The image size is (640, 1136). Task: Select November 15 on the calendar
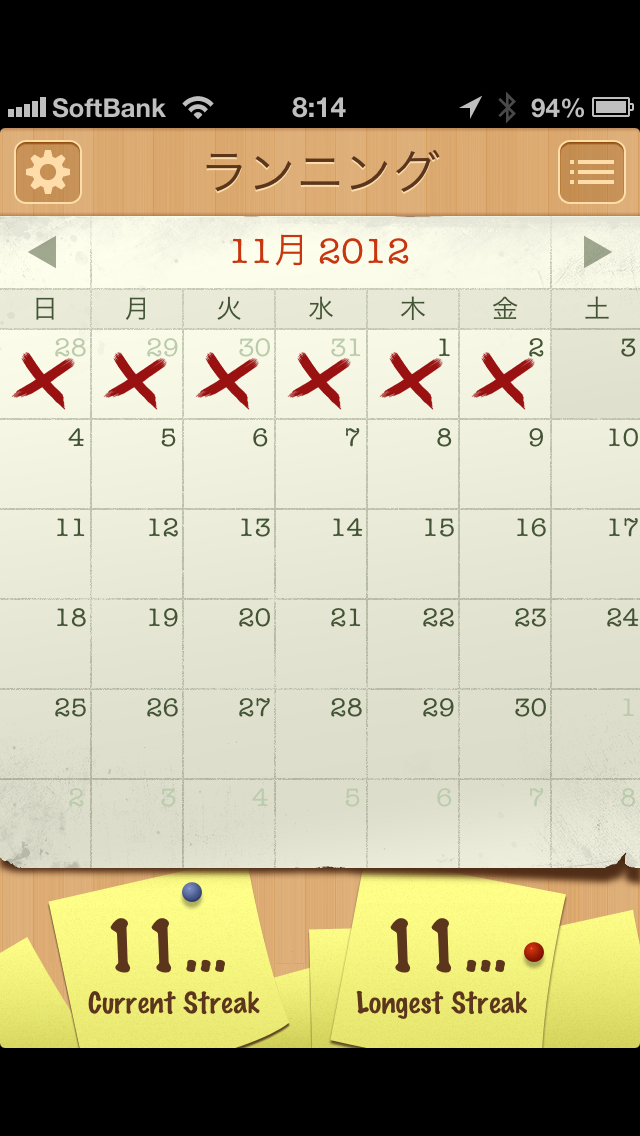[413, 555]
